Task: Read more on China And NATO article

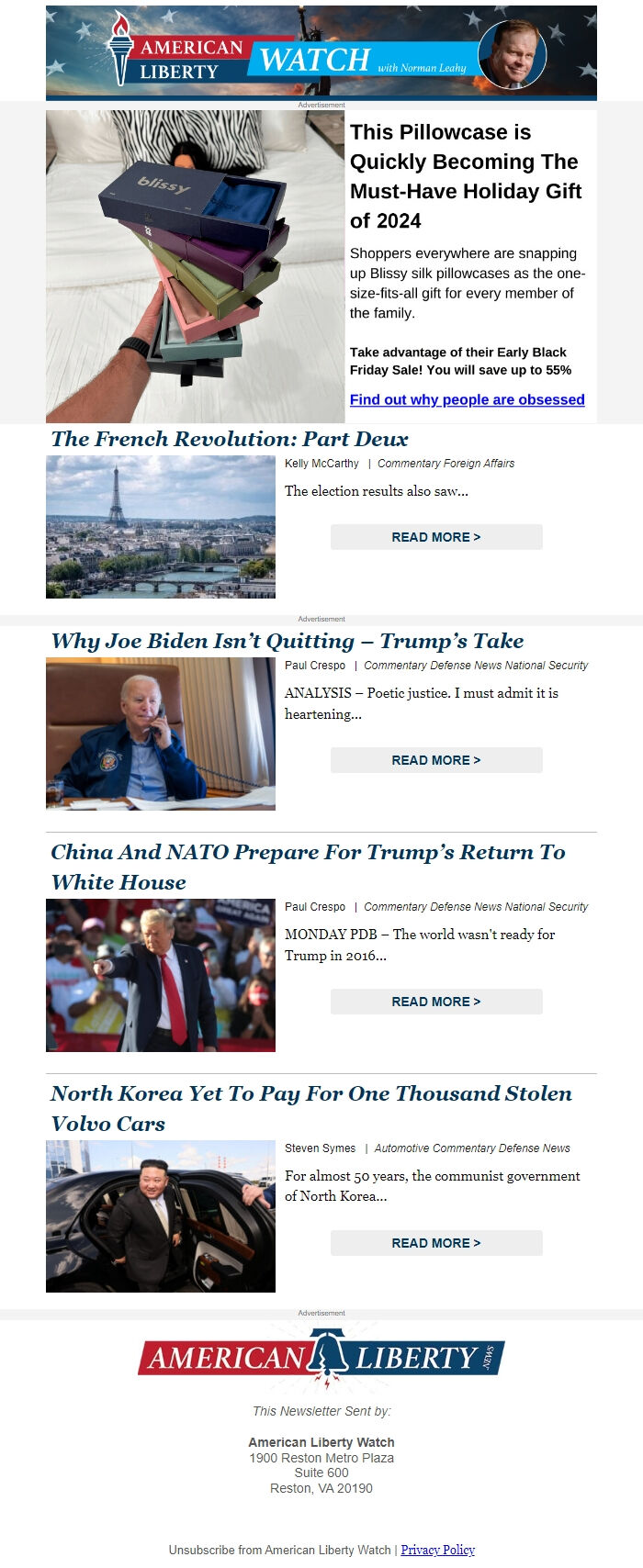Action: [436, 1002]
